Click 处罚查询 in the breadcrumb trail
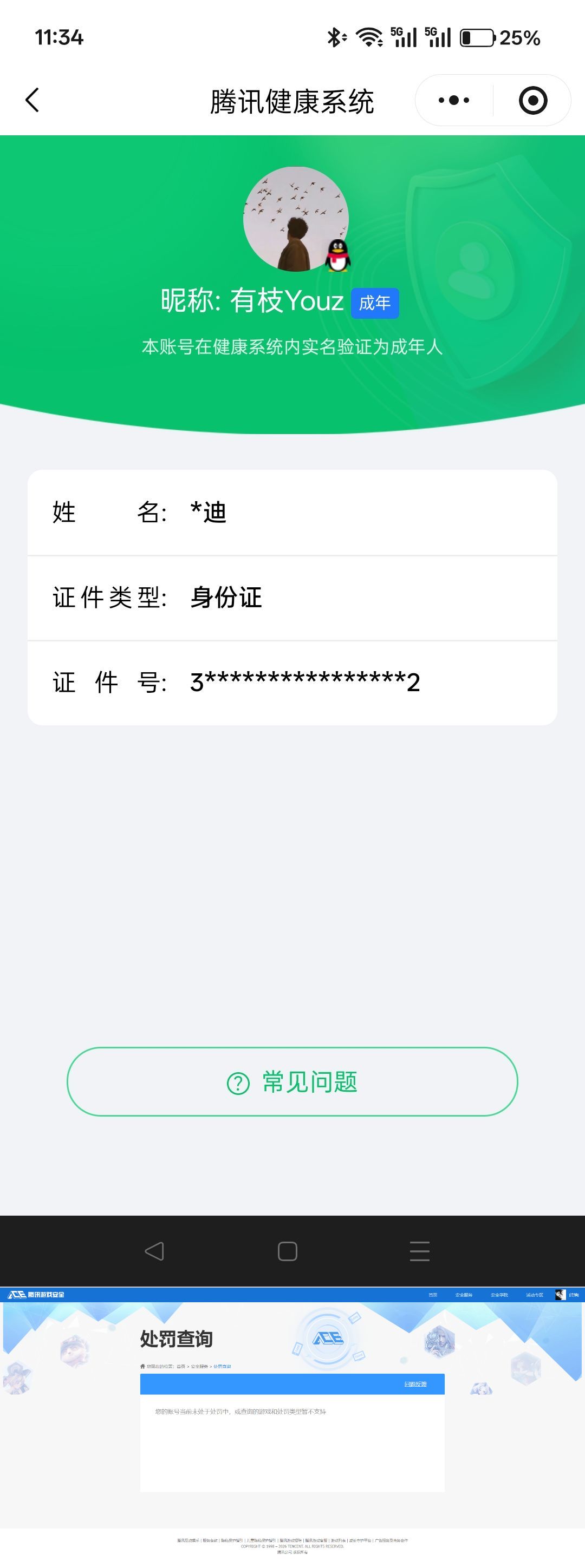 pos(223,1367)
